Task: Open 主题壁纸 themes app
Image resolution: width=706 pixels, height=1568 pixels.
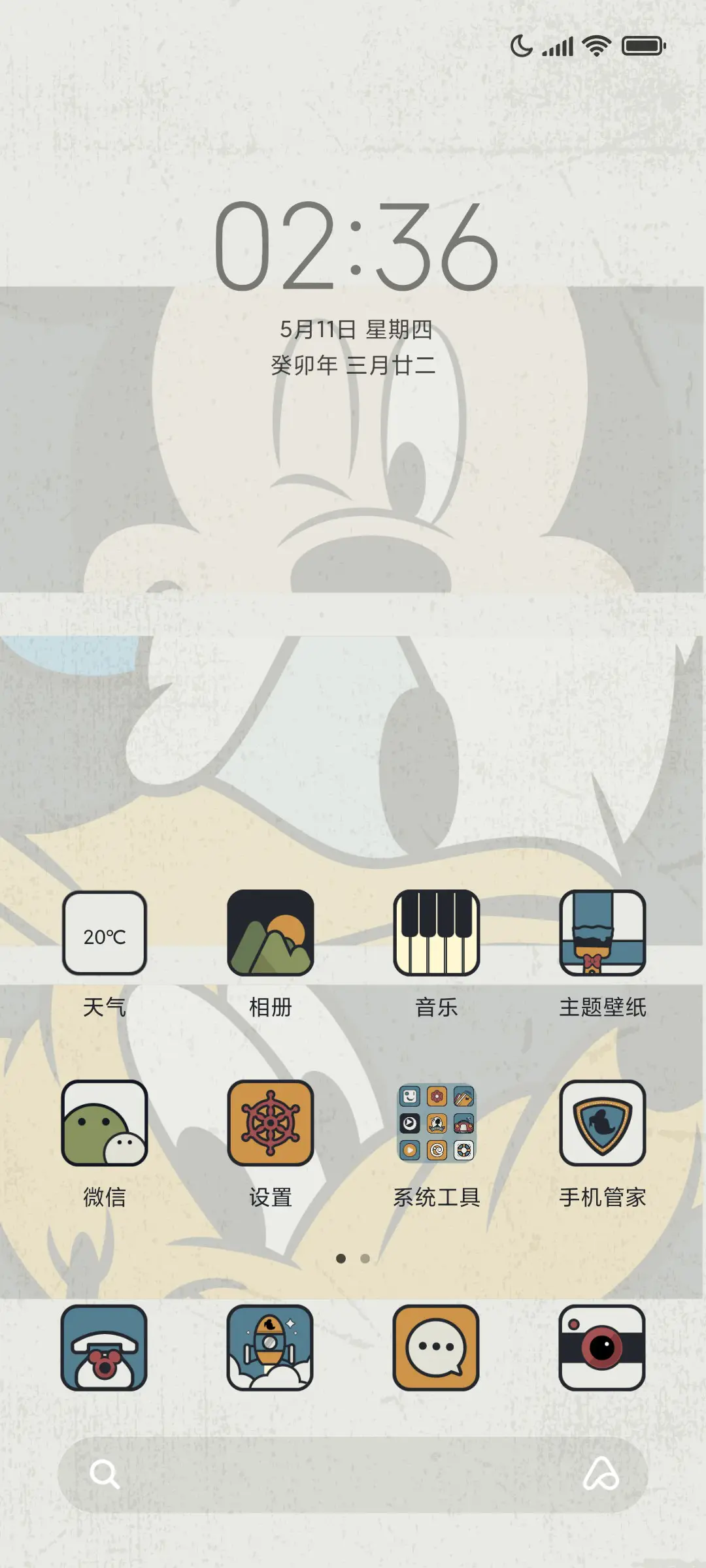Action: tap(602, 933)
